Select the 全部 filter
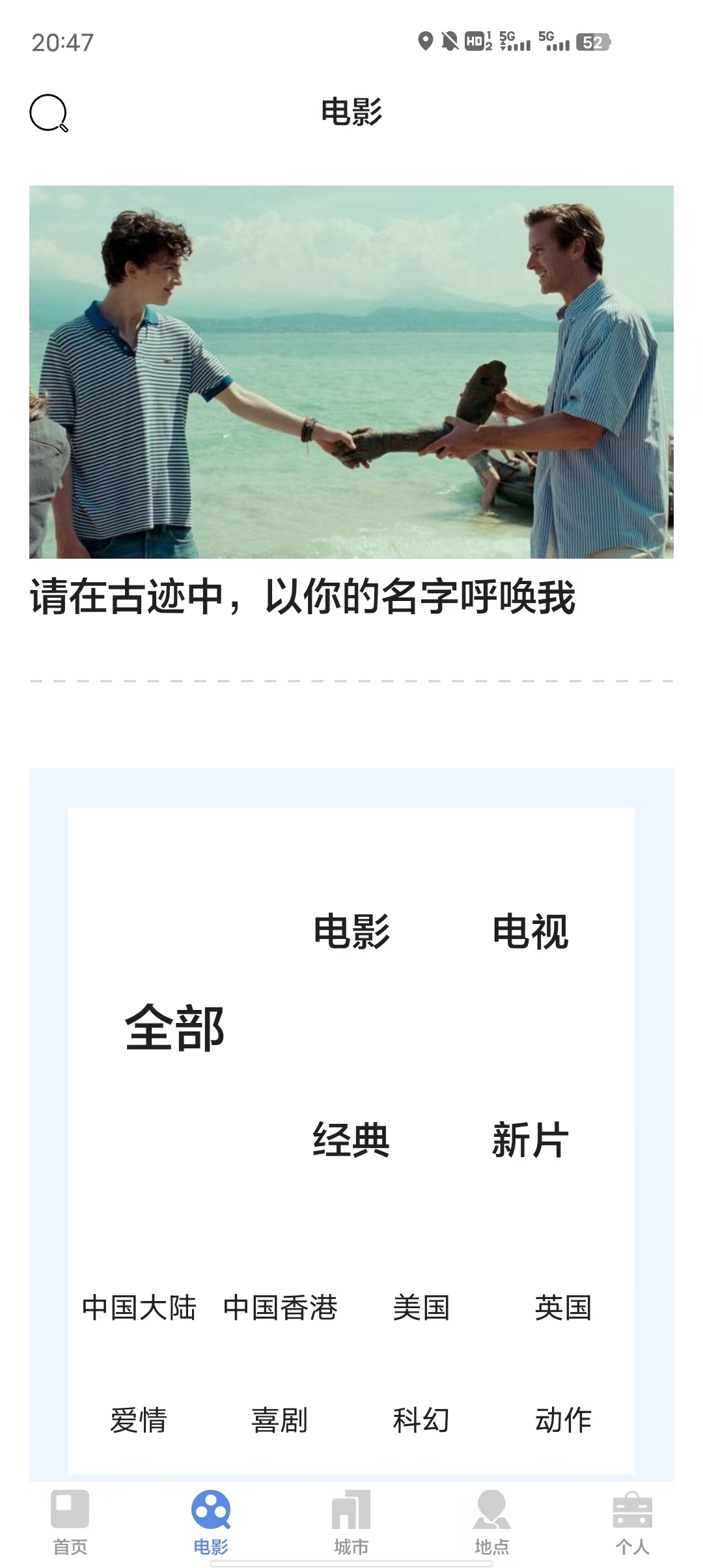Viewport: 703px width, 1568px height. (174, 1028)
